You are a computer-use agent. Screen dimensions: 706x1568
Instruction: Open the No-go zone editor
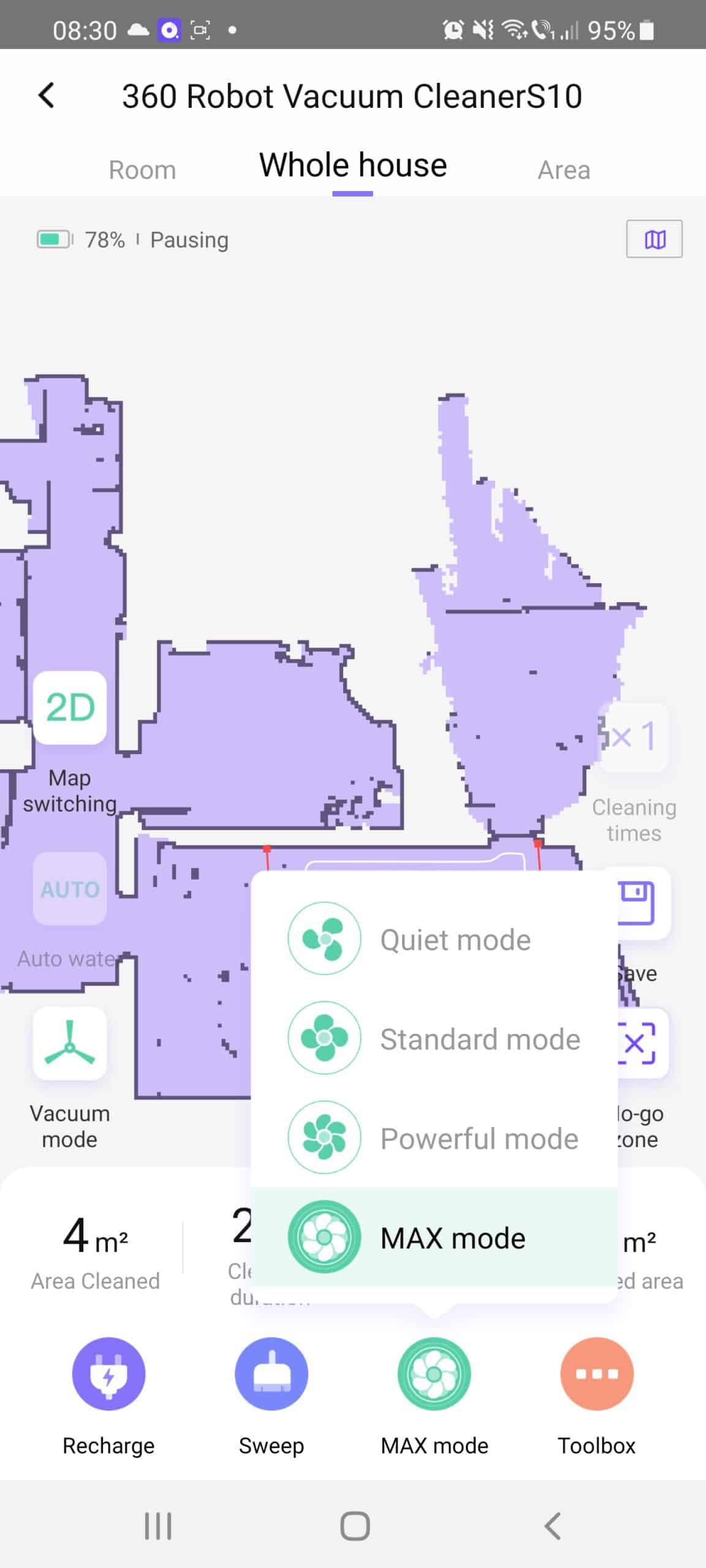pos(640,1043)
